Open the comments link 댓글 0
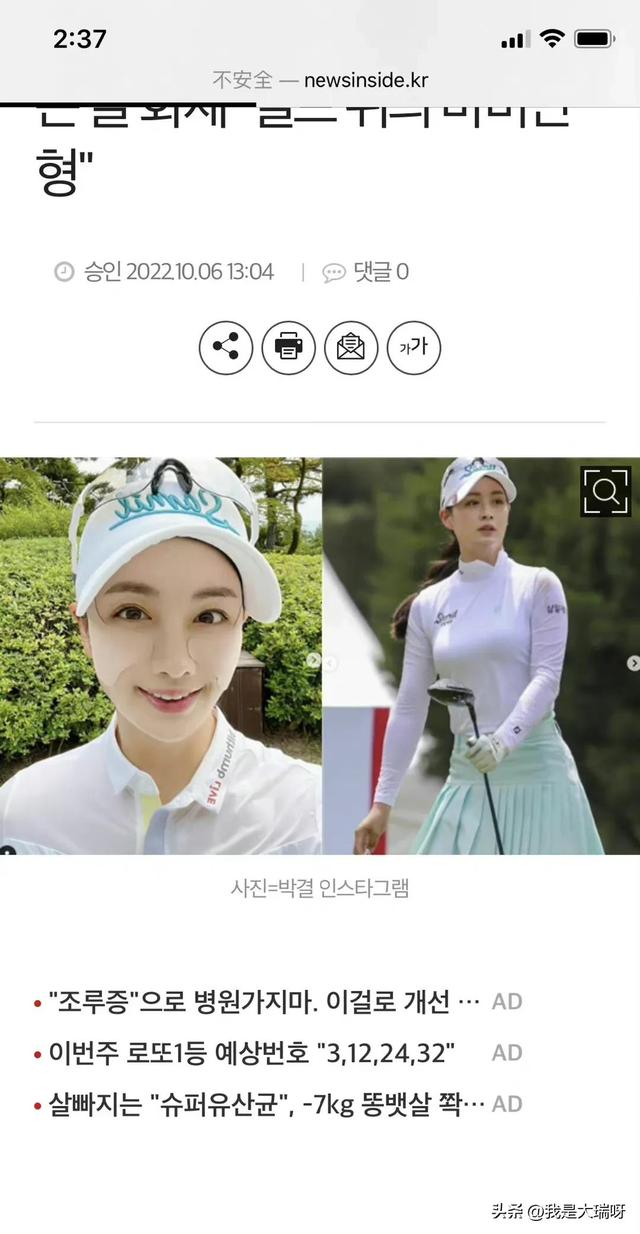 click(x=366, y=272)
